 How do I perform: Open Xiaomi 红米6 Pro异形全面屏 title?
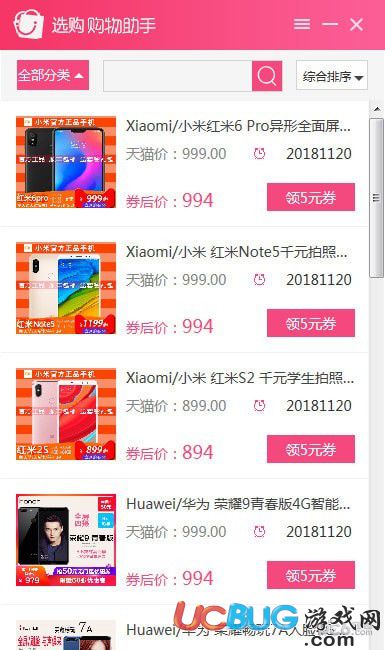(238, 126)
